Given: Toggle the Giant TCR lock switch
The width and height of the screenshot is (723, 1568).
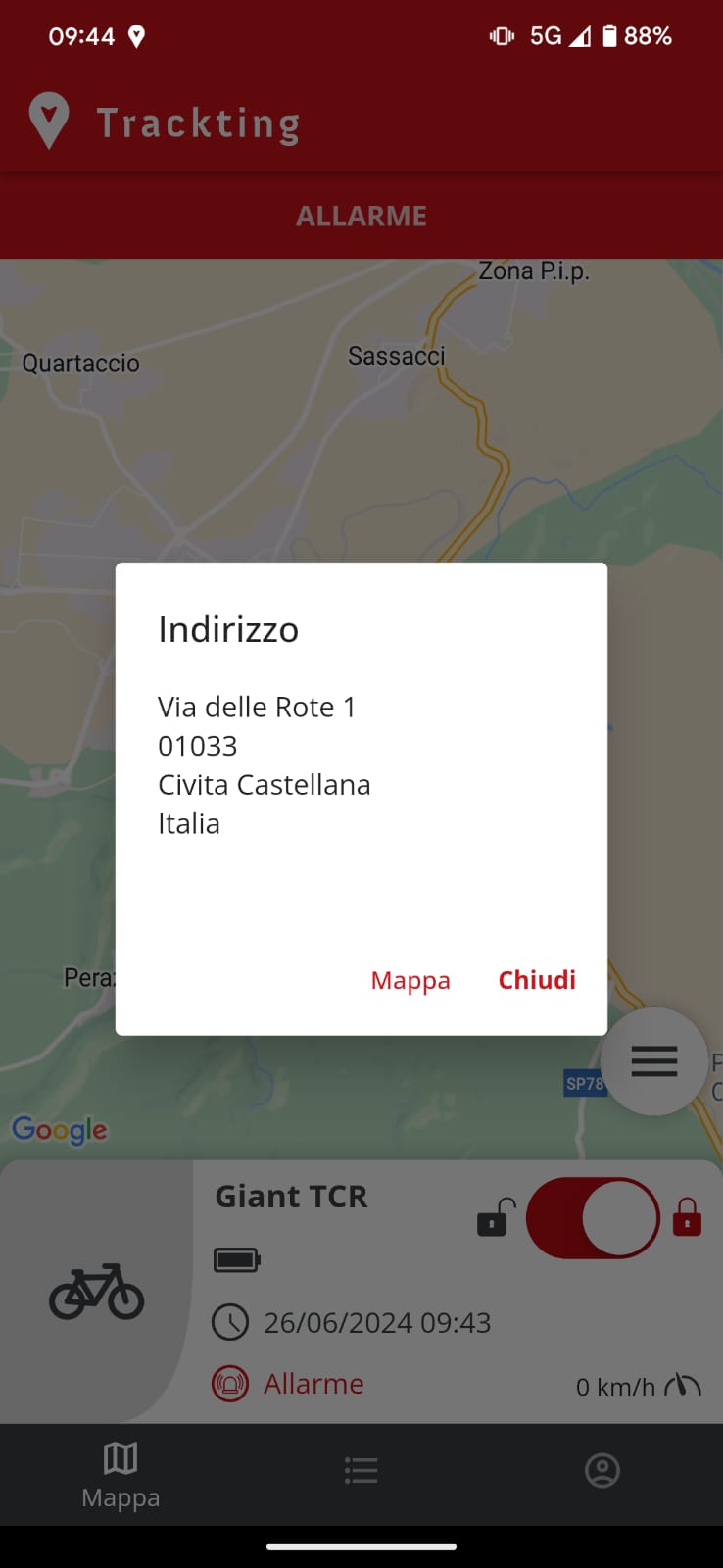Looking at the screenshot, I should 593,1218.
